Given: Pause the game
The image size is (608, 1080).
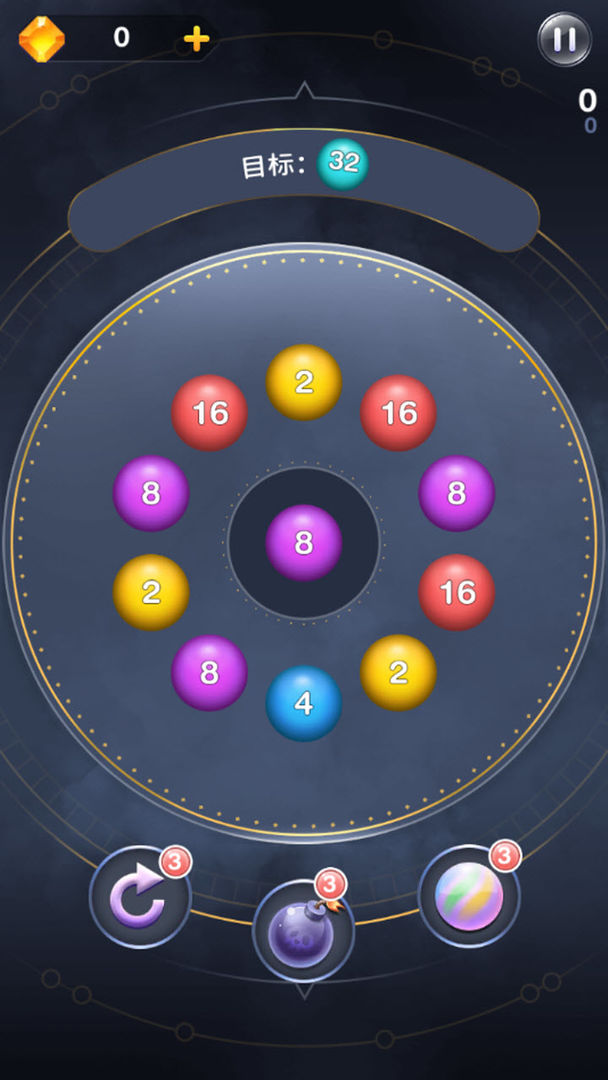Looking at the screenshot, I should point(564,40).
